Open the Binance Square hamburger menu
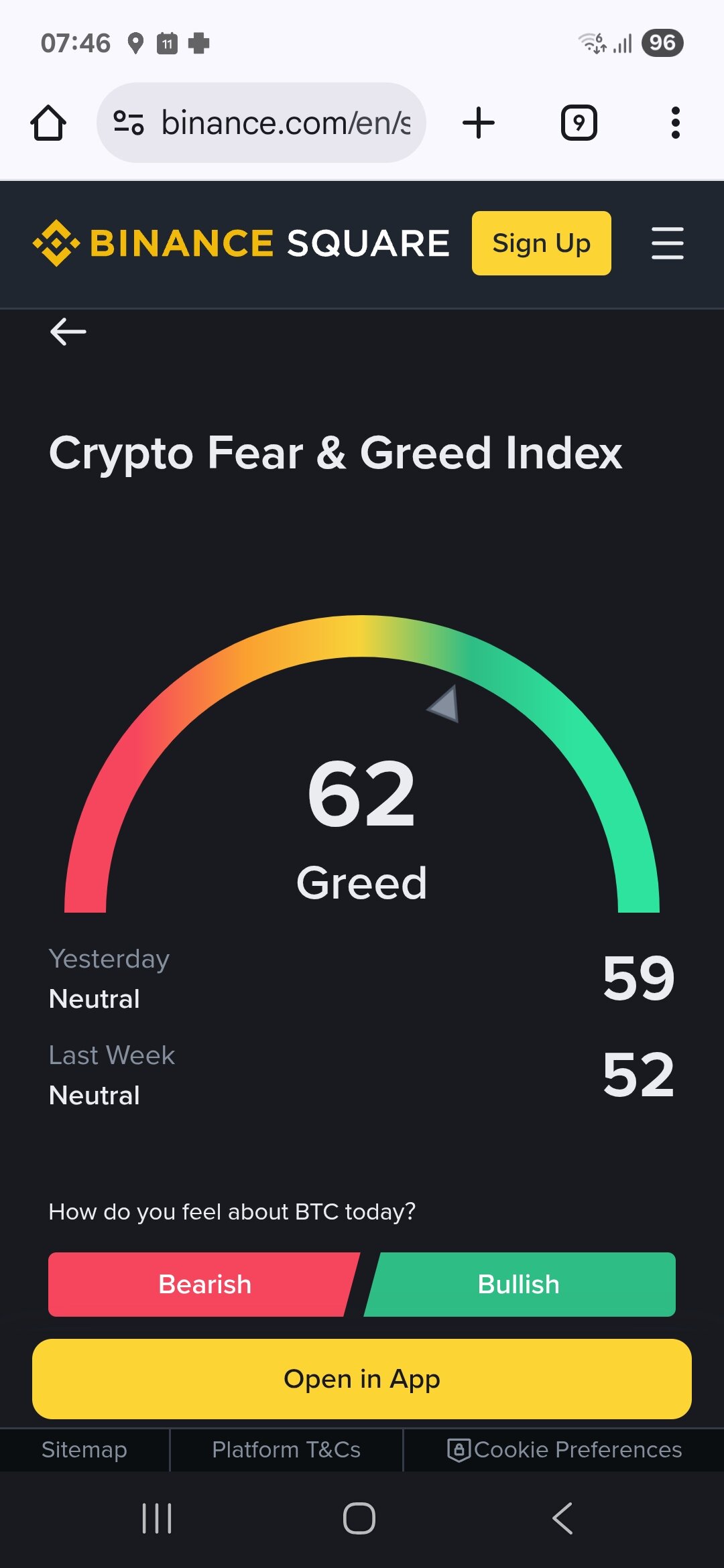The width and height of the screenshot is (724, 1568). click(x=667, y=243)
